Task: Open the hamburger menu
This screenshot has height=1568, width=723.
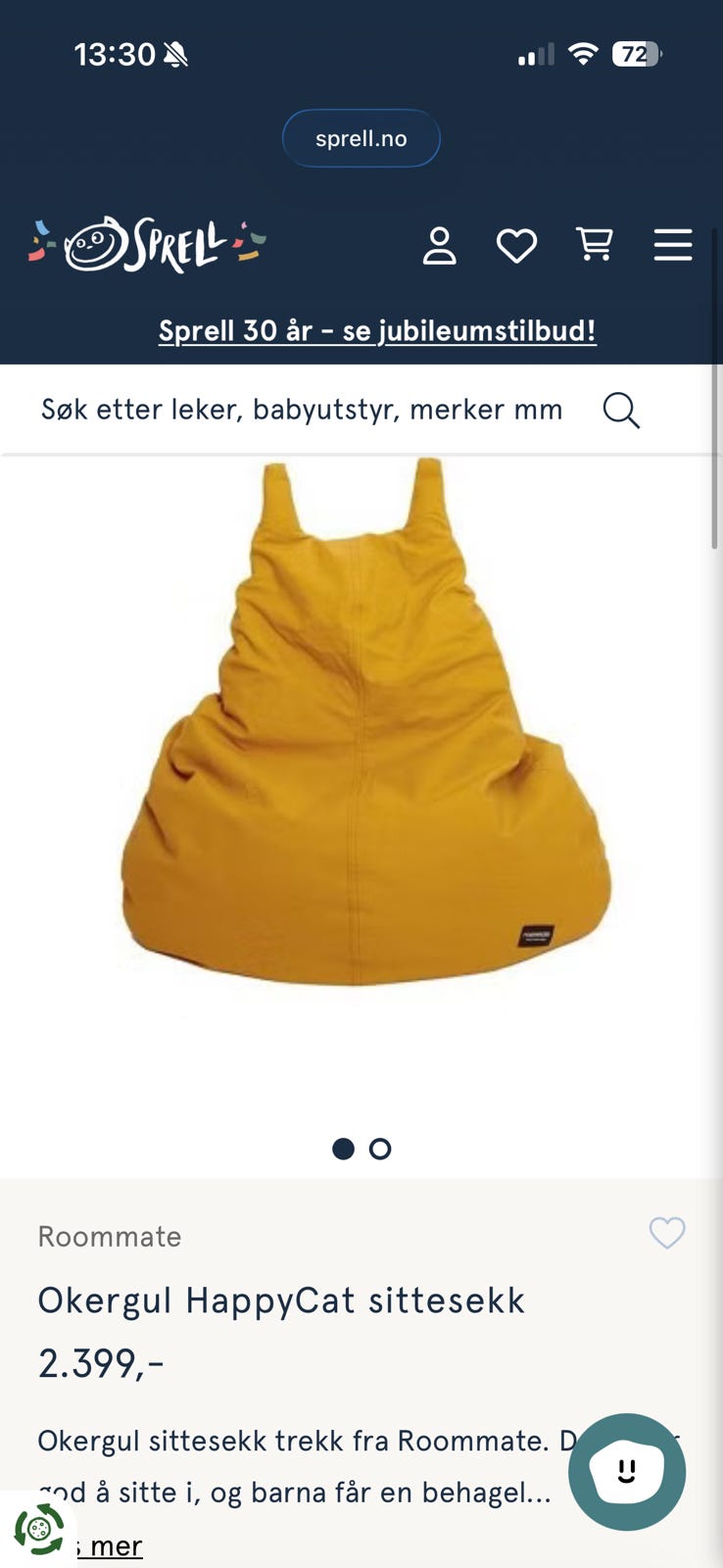Action: click(x=673, y=245)
